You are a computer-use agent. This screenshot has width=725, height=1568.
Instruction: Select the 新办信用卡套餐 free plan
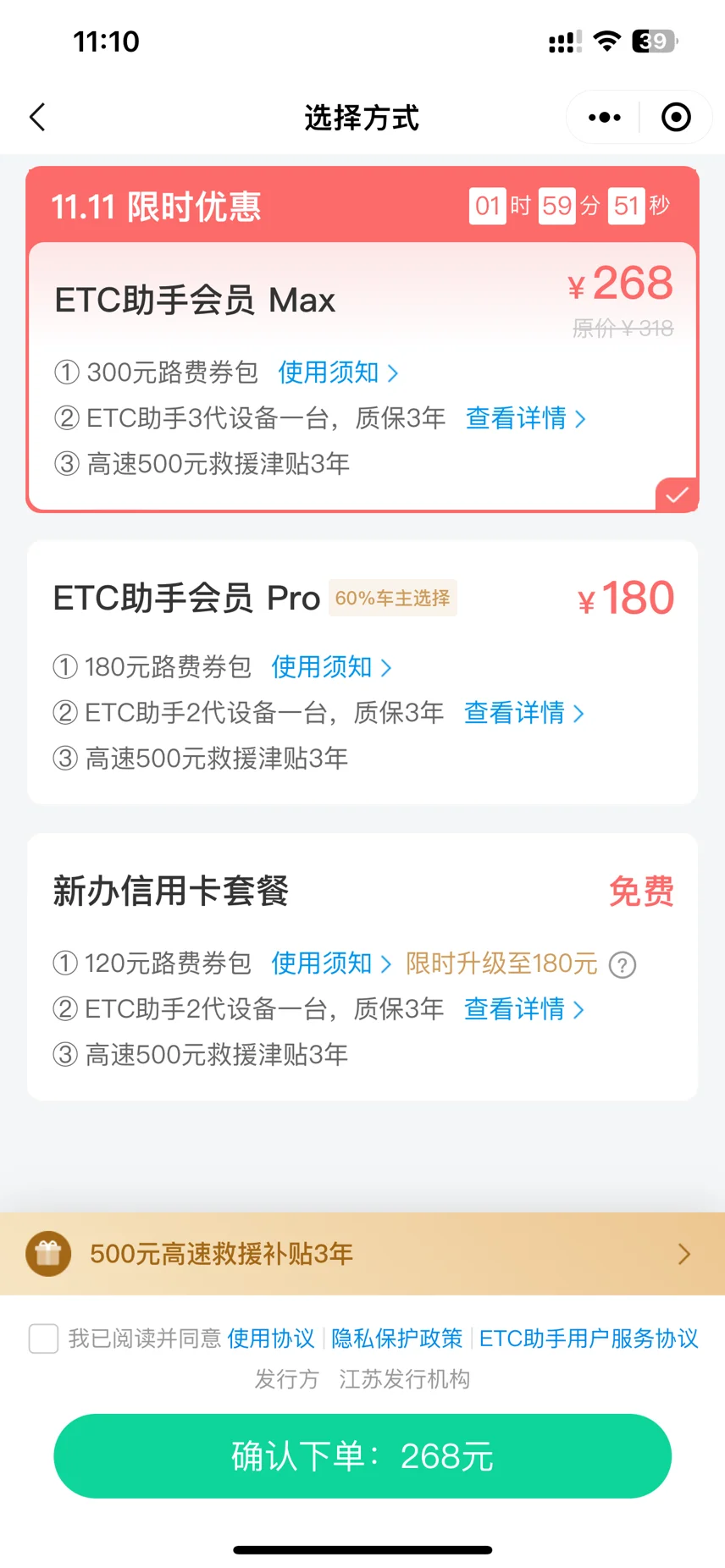pos(362,967)
